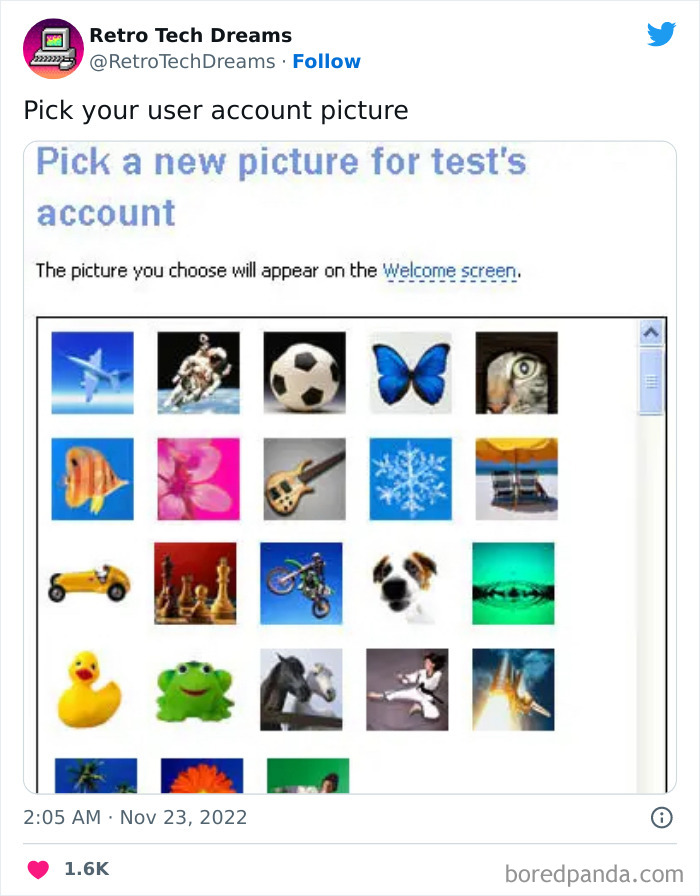Viewport: 700px width, 896px height.
Task: Open the tweet's attached picture
Action: tap(349, 467)
